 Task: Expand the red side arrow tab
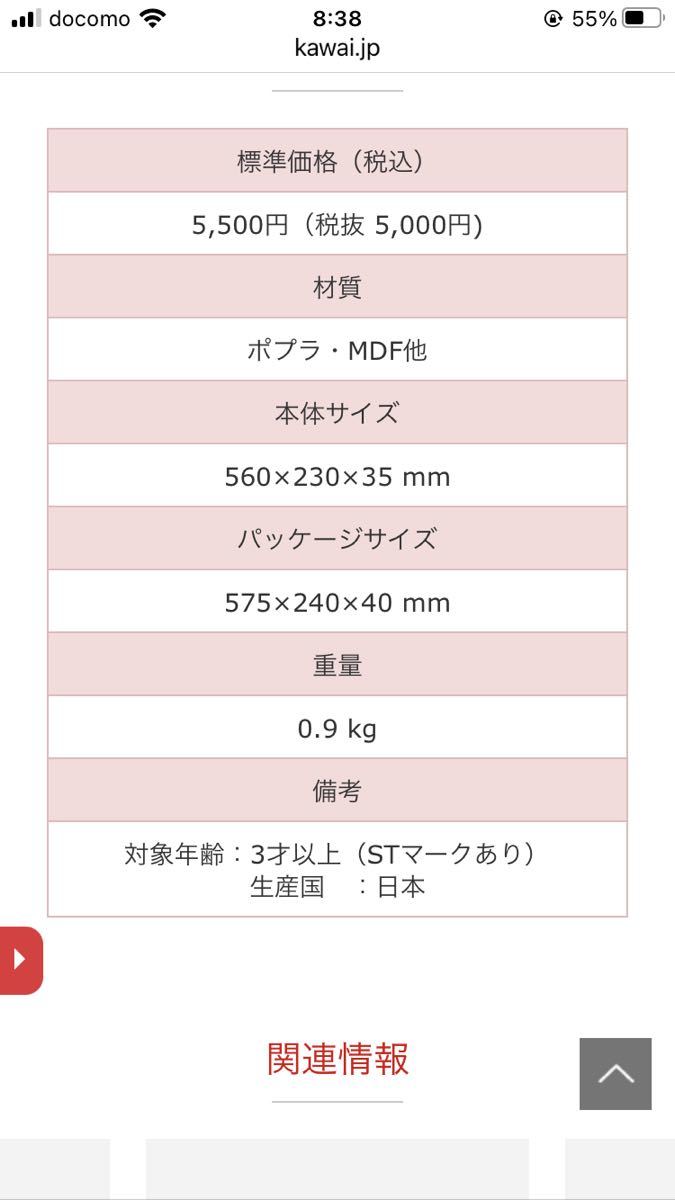tap(20, 960)
